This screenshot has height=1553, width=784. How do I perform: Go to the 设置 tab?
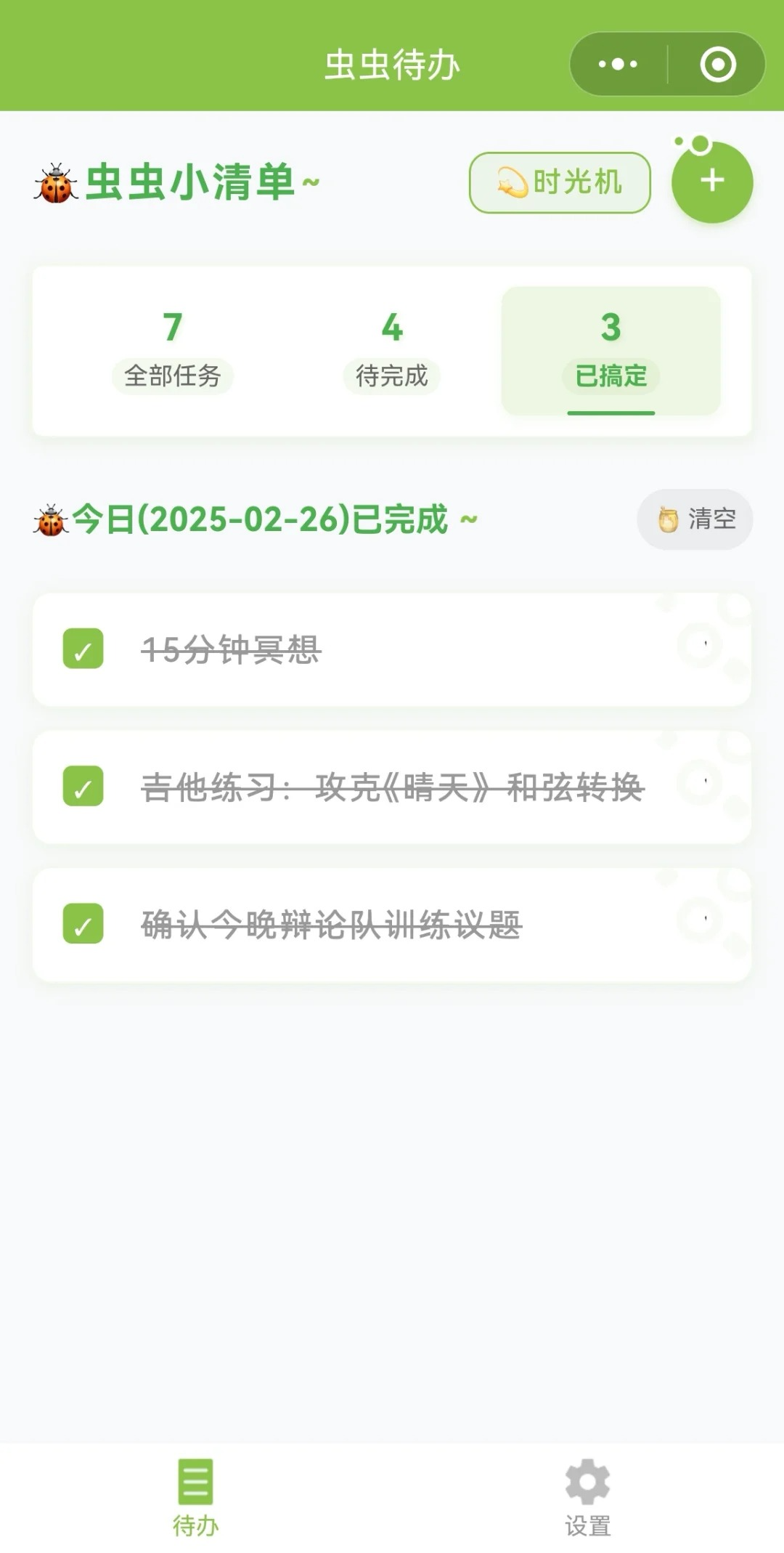(587, 1498)
